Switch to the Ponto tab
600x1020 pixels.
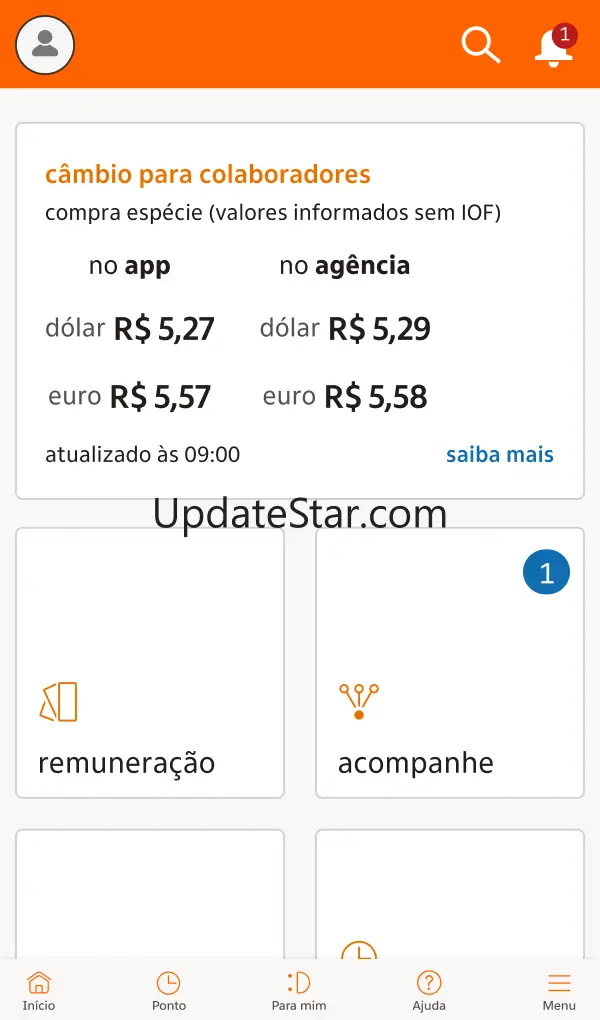click(x=169, y=990)
